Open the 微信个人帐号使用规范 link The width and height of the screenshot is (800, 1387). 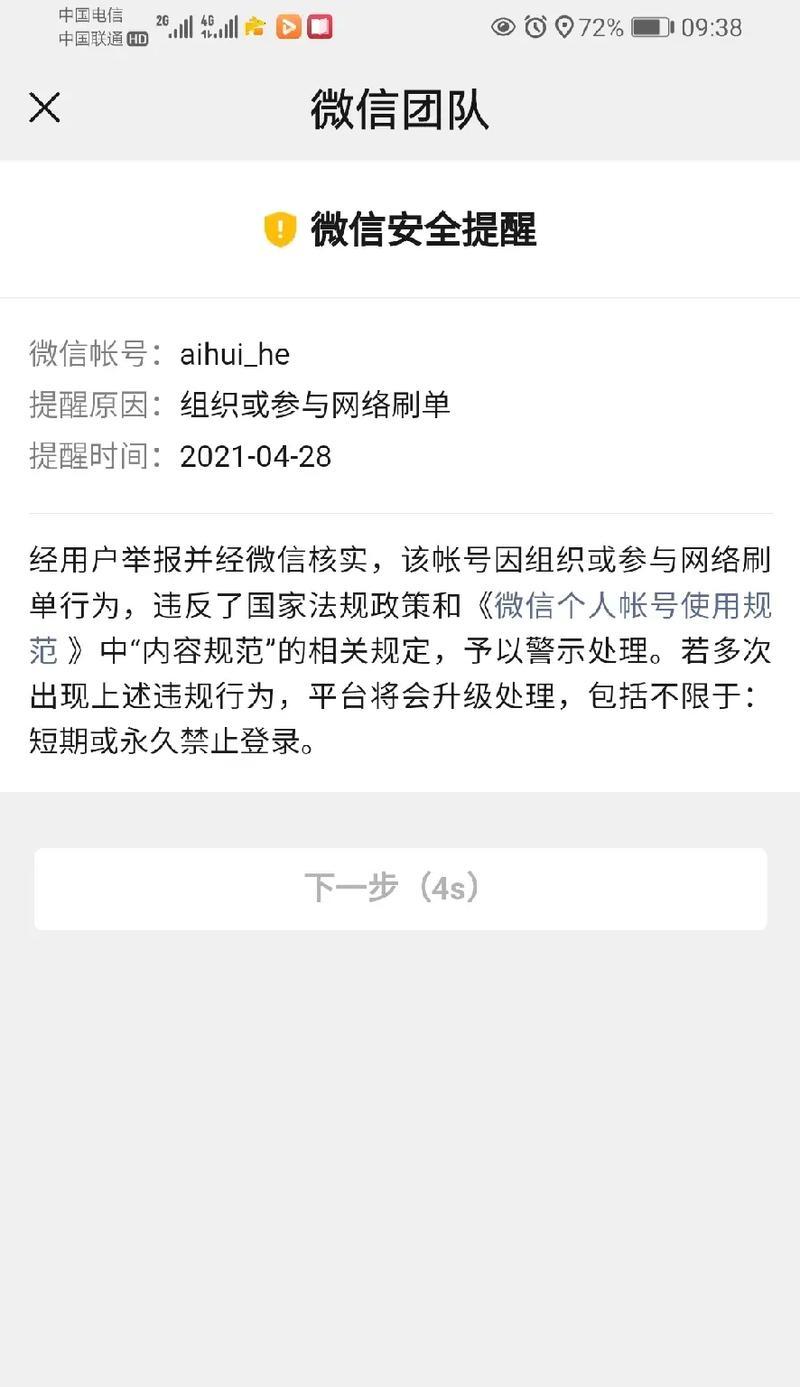[x=621, y=605]
